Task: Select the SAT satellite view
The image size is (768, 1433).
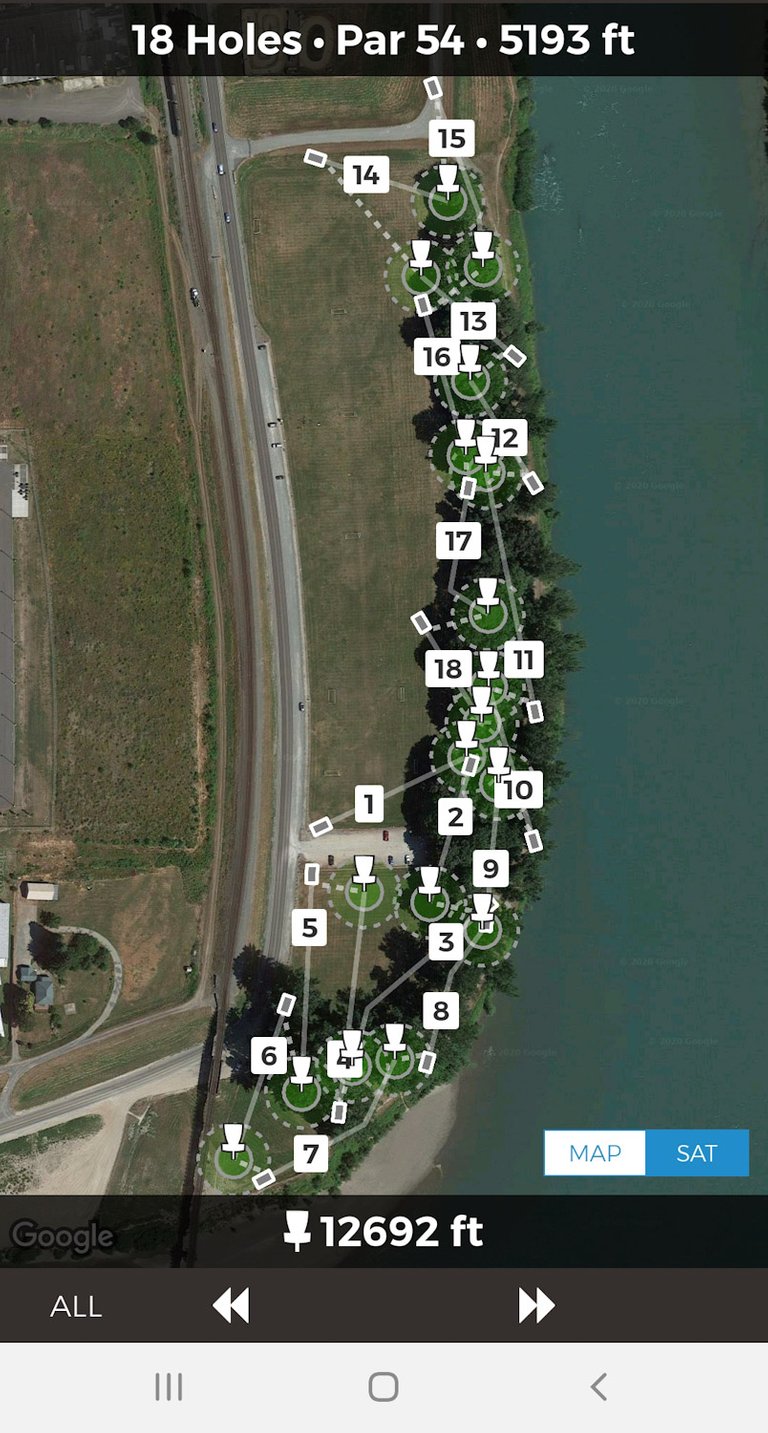Action: coord(697,1153)
